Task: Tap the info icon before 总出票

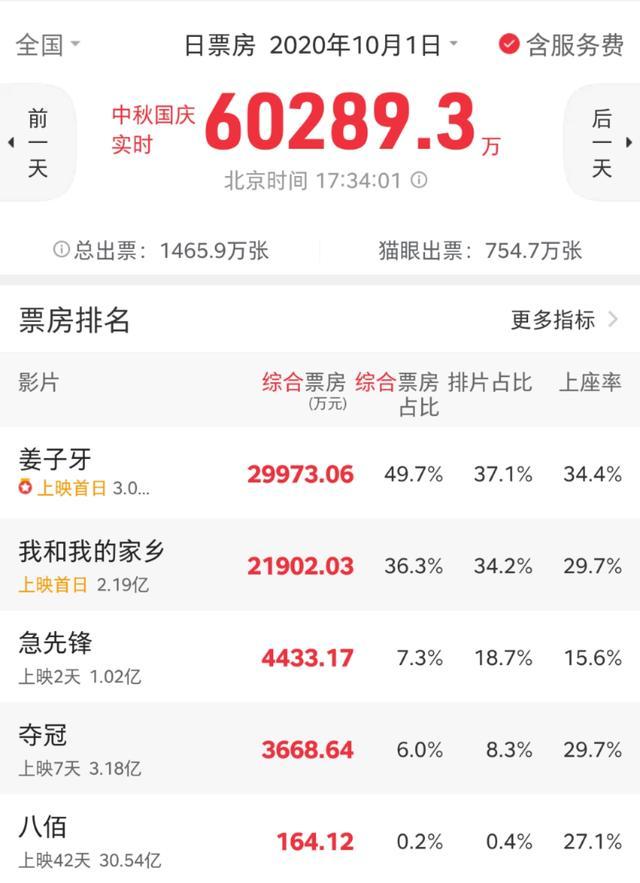Action: (x=62, y=249)
